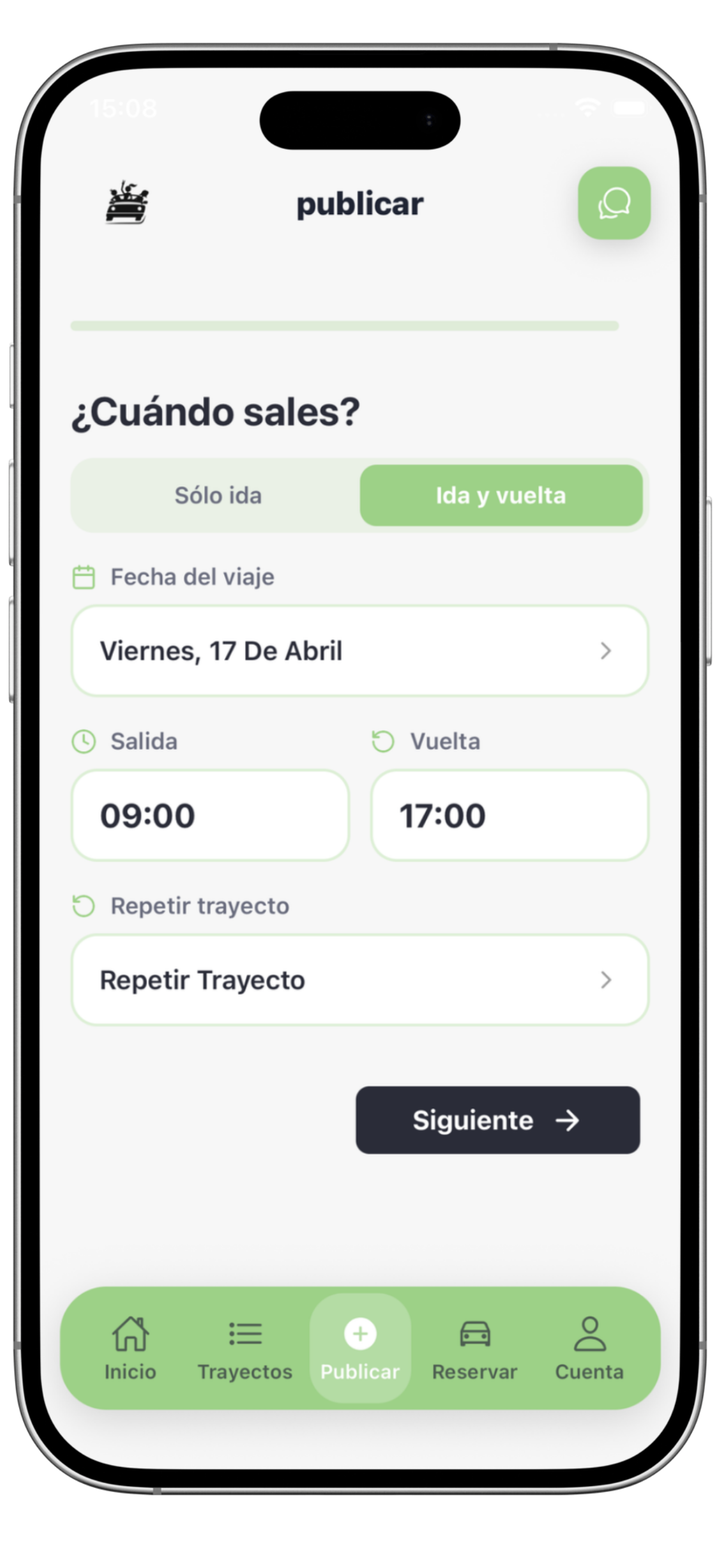Switch to the Trayectos tab

245,1348
